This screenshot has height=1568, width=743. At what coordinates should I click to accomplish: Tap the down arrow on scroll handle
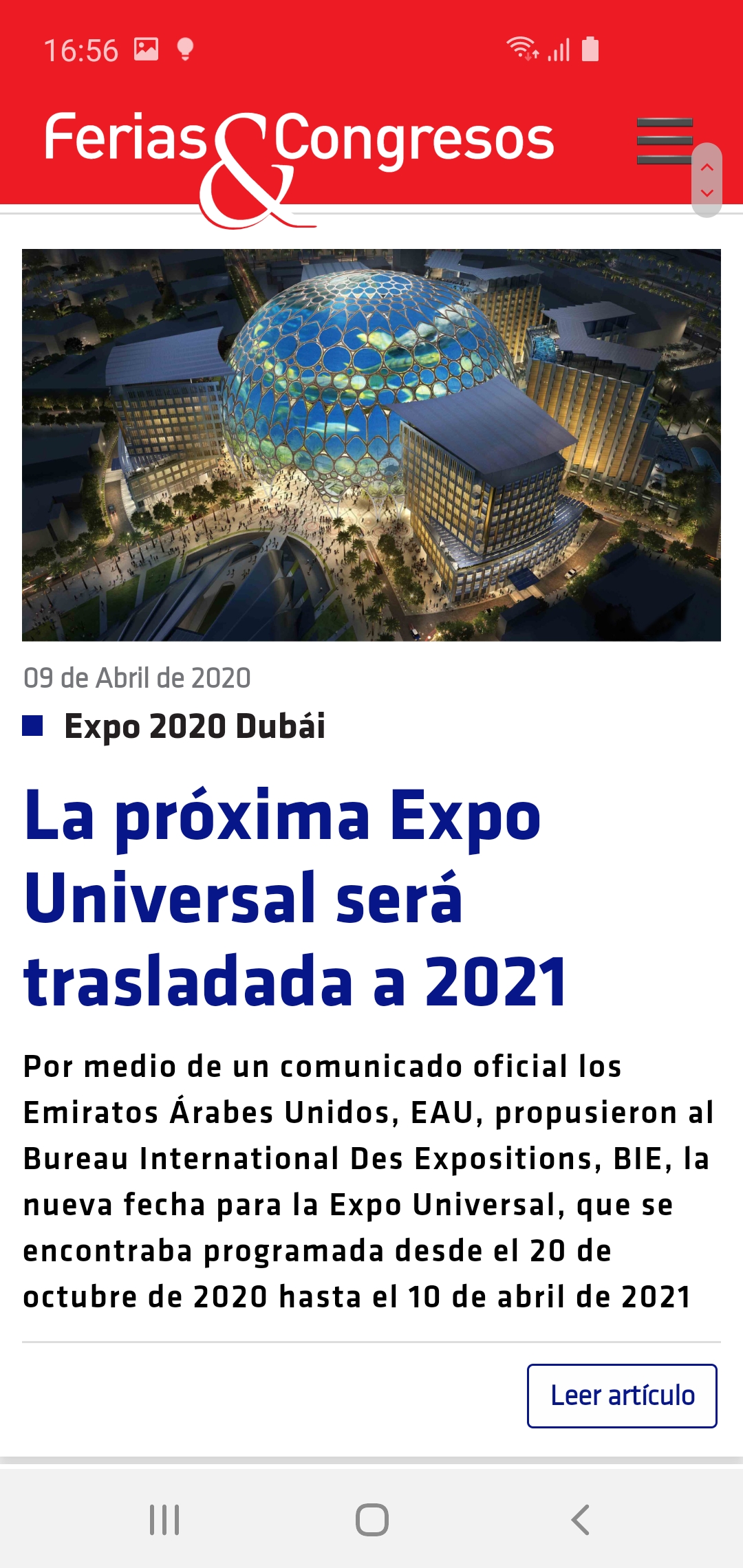pos(707,193)
